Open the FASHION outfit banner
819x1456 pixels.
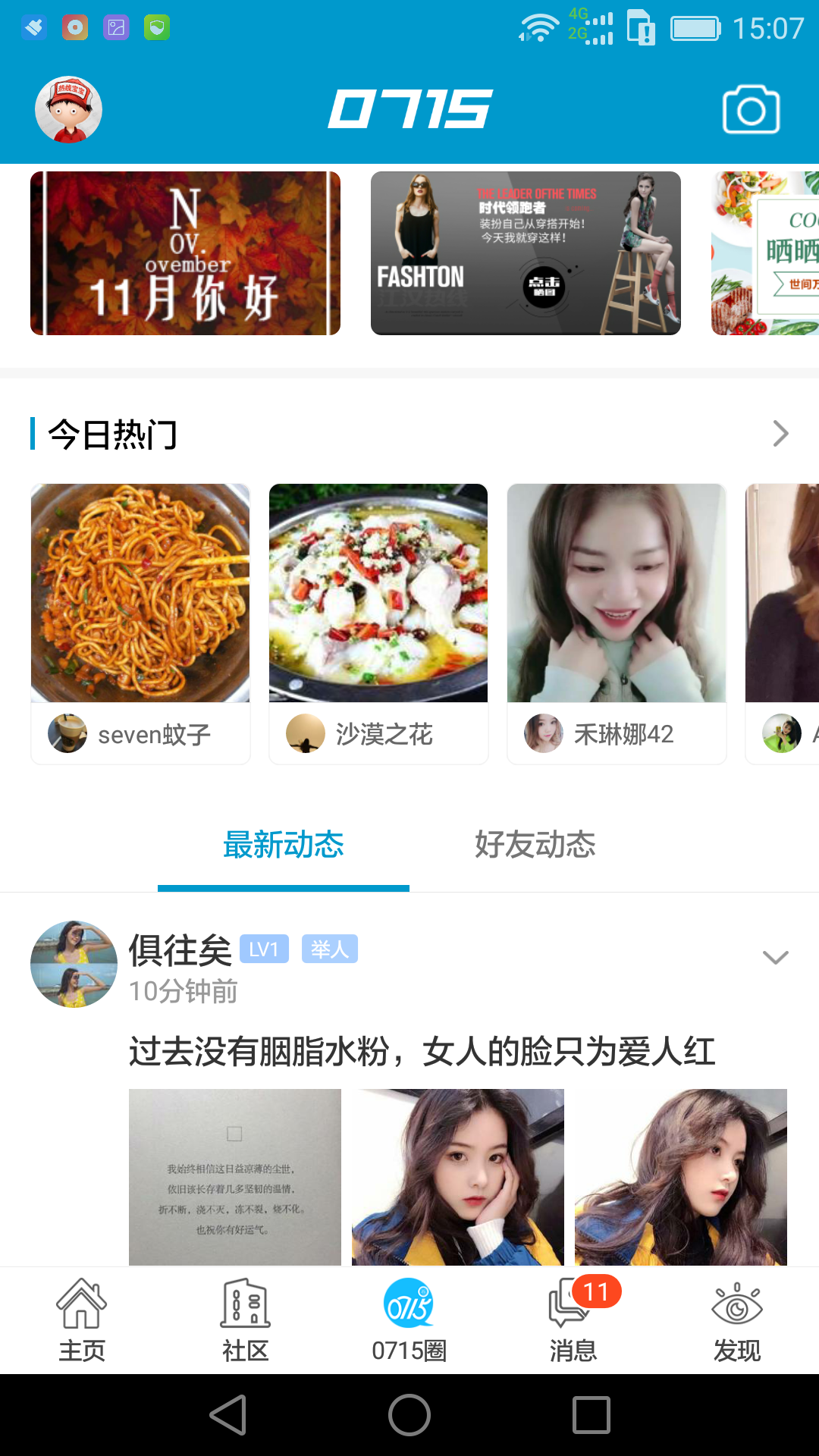pos(526,253)
